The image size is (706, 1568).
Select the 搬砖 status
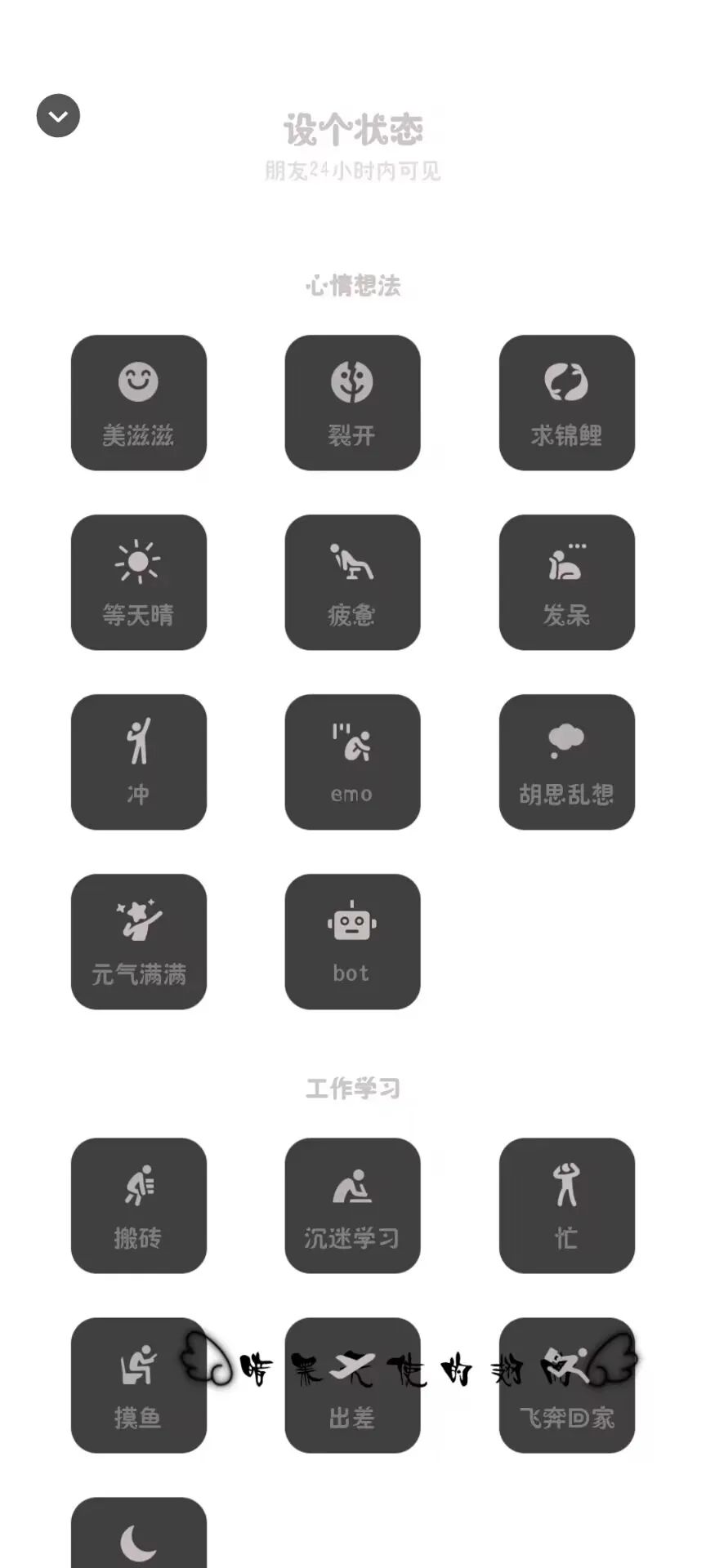coord(139,1205)
